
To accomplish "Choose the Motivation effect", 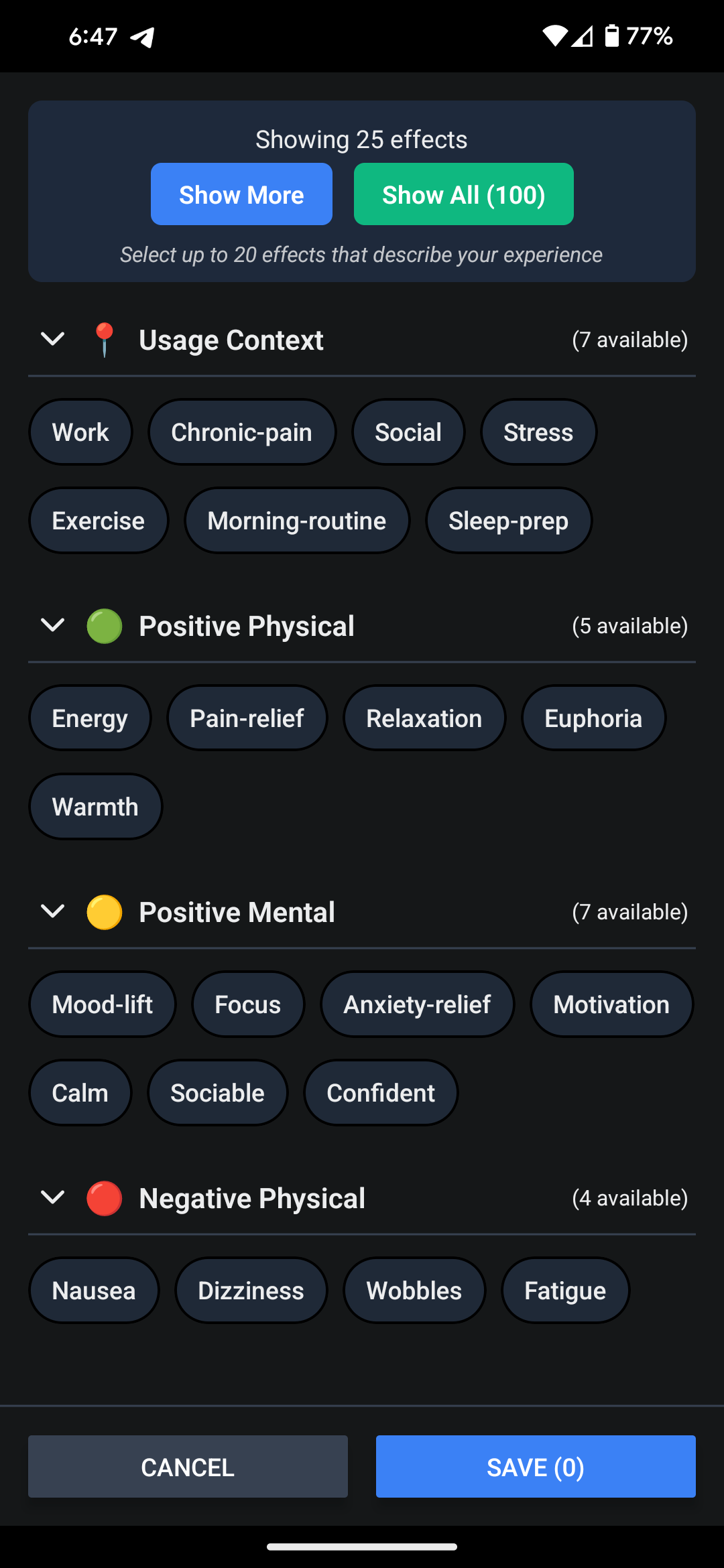I will [x=611, y=1004].
